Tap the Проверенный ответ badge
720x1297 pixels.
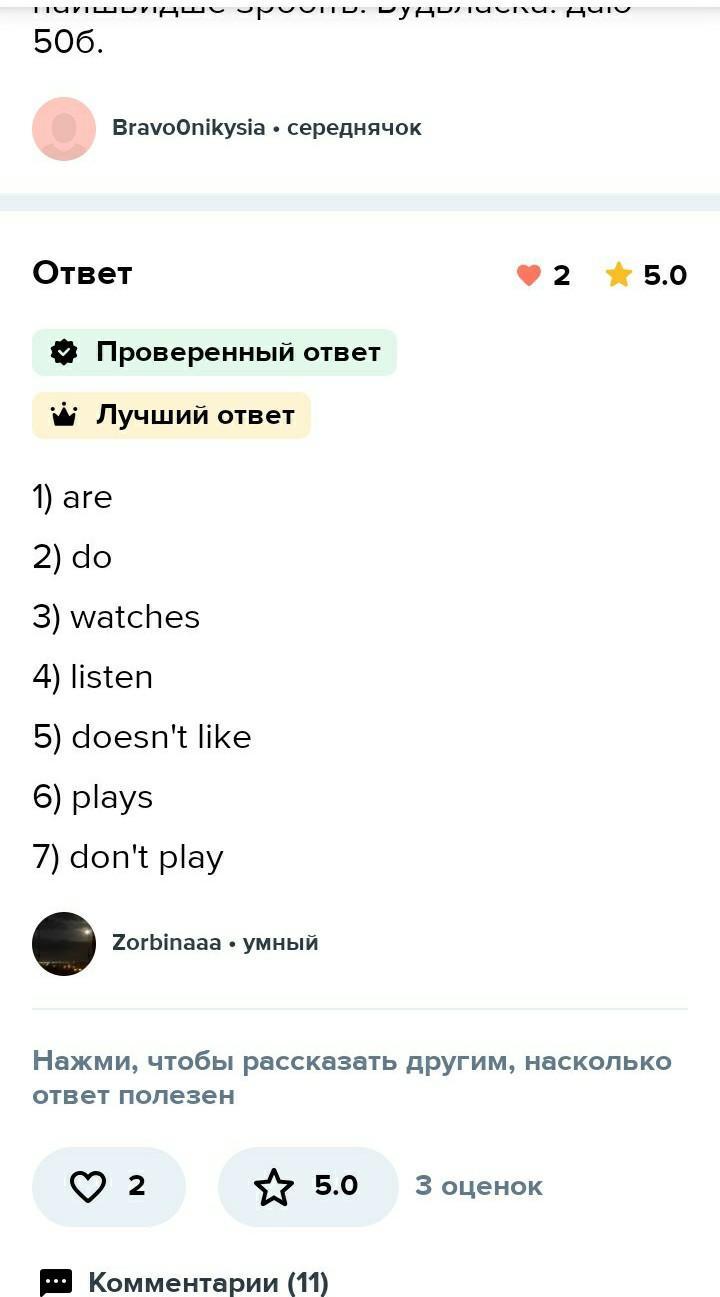pos(214,352)
